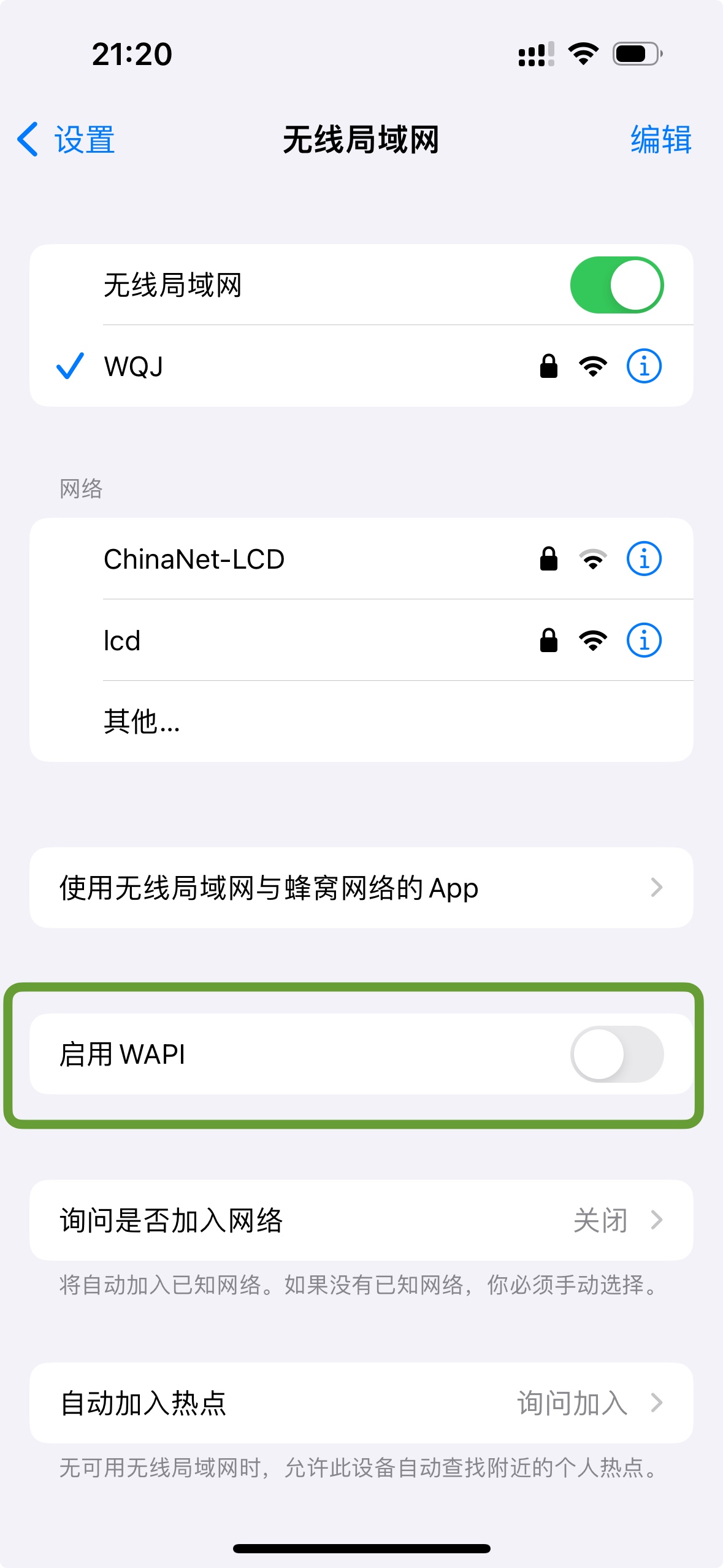
Task: Open 使用无线局域网与蜂窝网络的 App
Action: pyautogui.click(x=361, y=888)
